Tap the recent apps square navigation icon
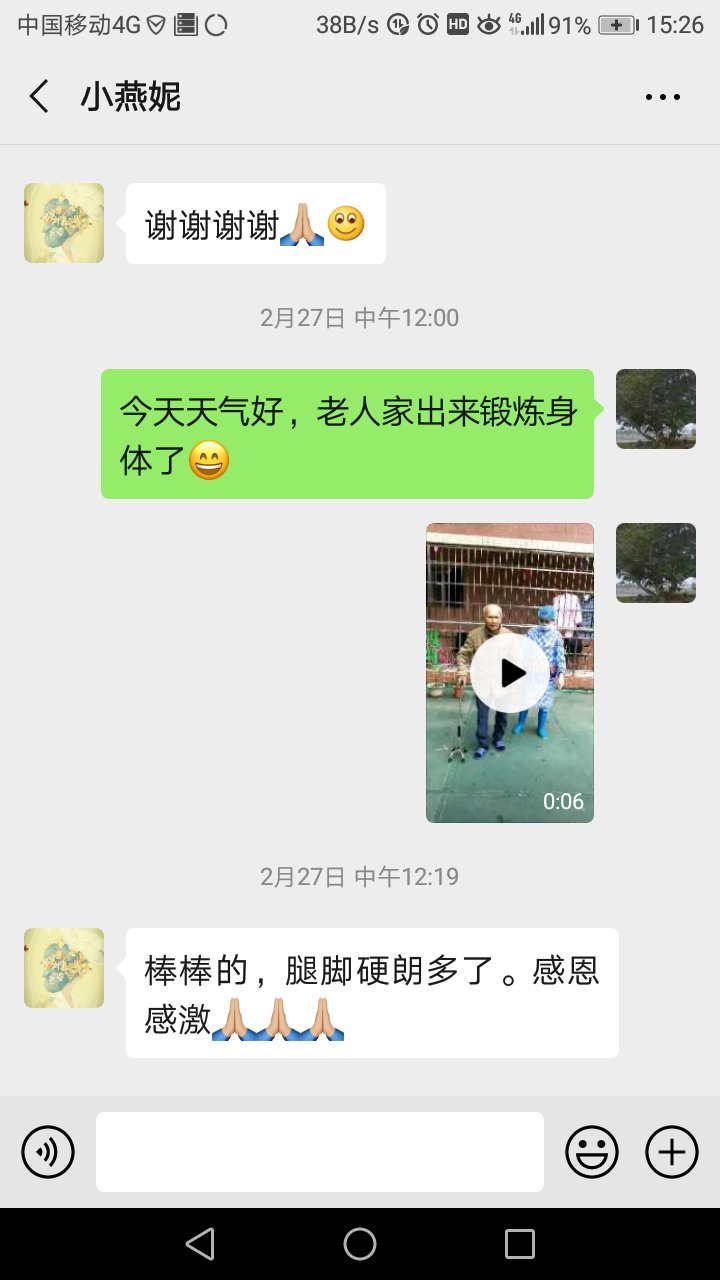Image resolution: width=720 pixels, height=1280 pixels. [x=519, y=1243]
